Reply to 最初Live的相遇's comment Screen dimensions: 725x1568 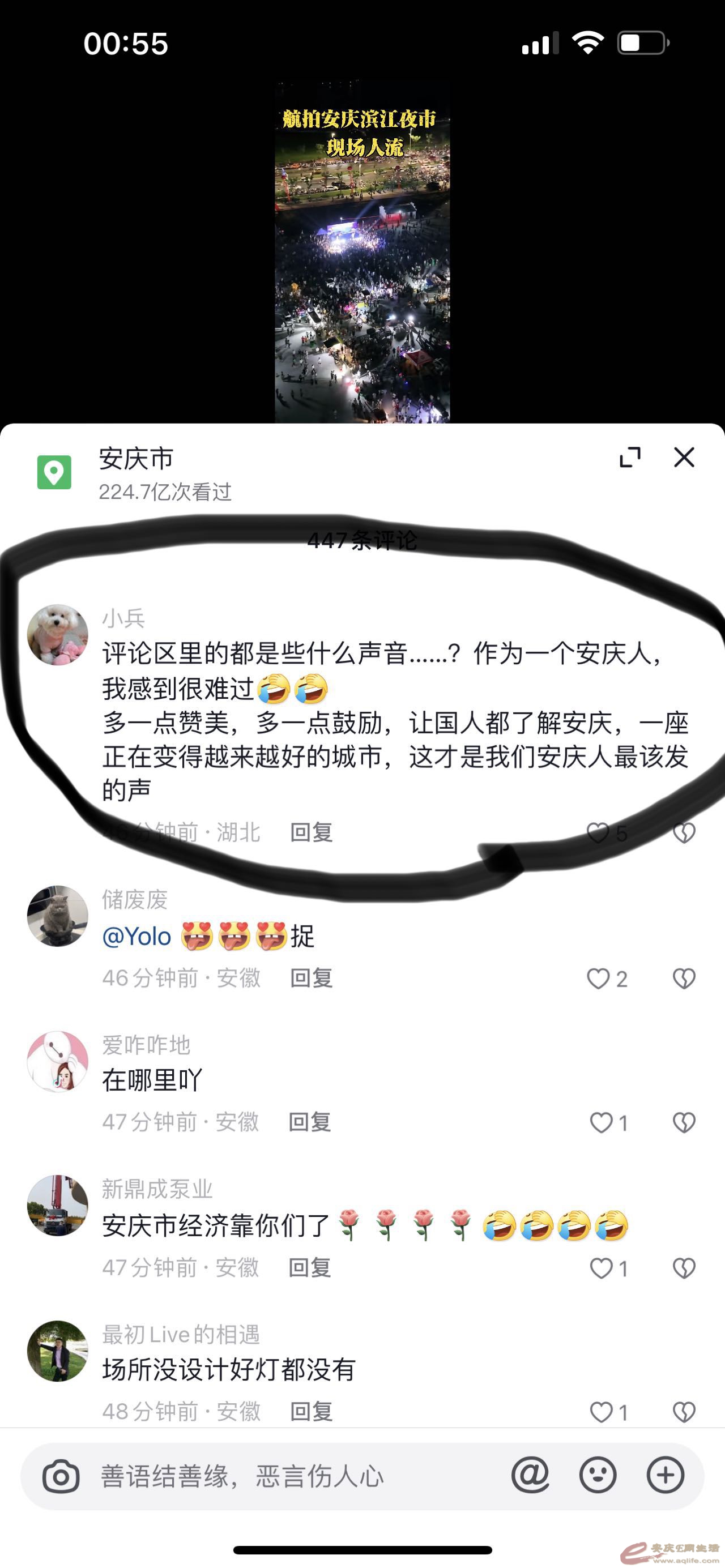[311, 1411]
